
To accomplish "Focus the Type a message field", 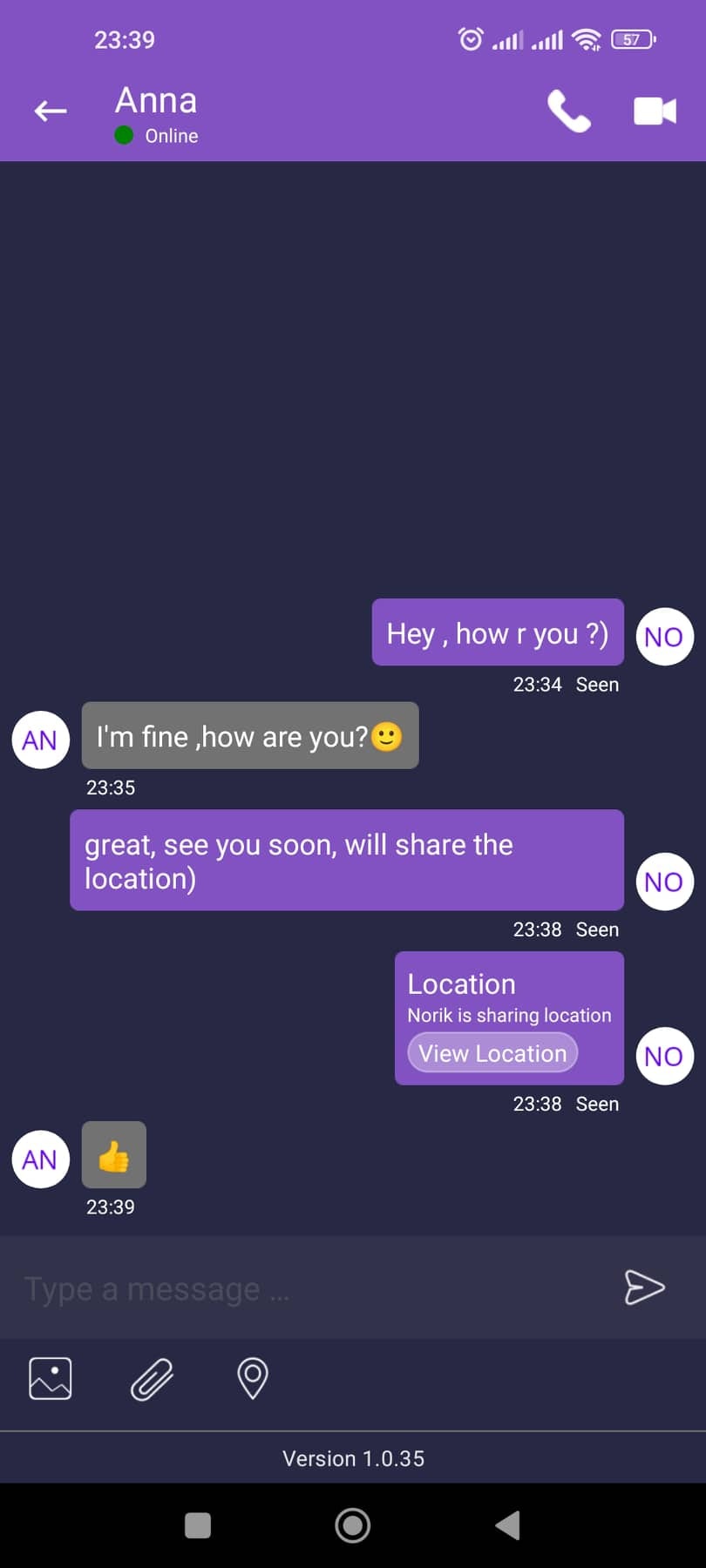I will (305, 1288).
